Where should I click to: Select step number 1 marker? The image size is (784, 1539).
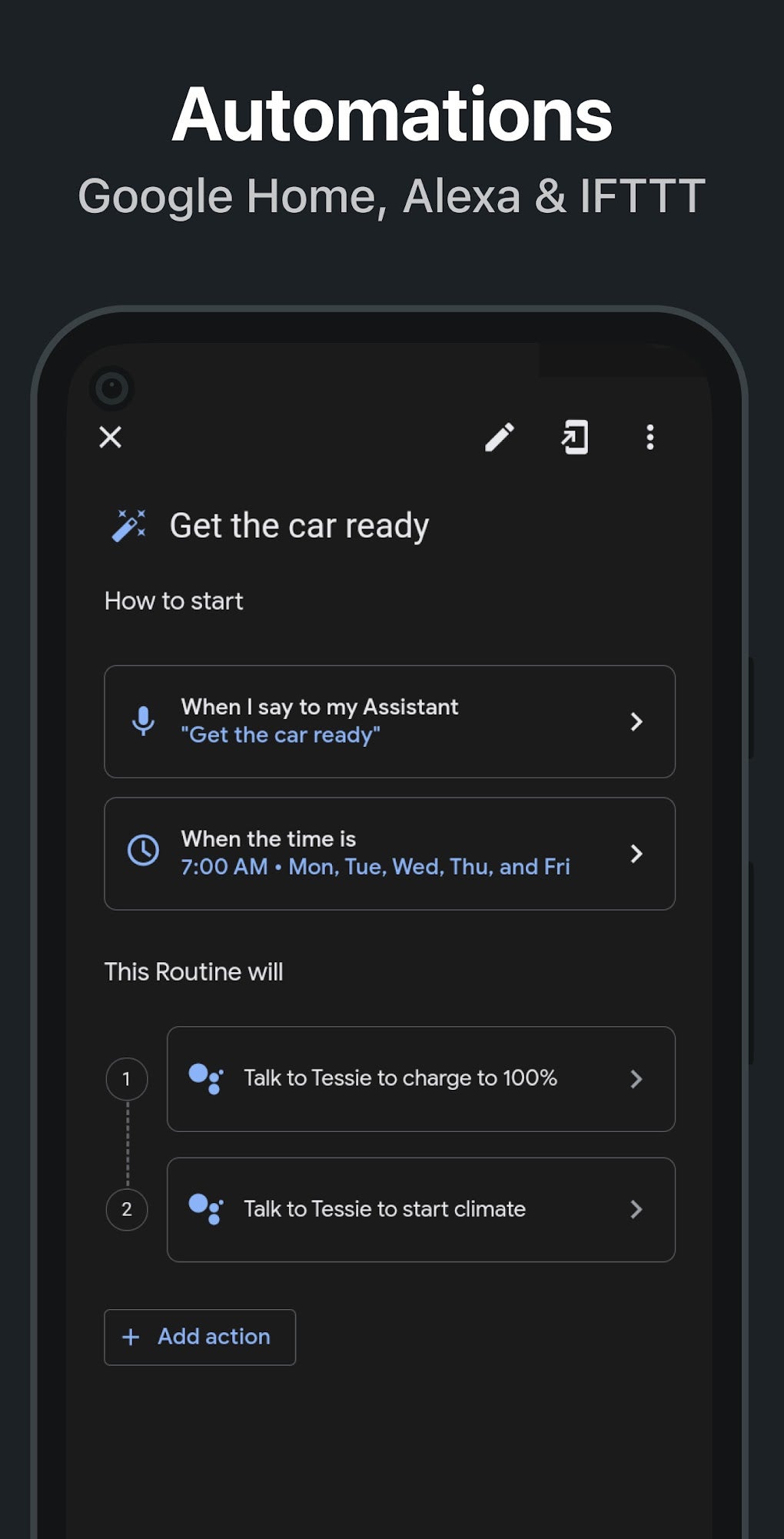pos(126,1079)
